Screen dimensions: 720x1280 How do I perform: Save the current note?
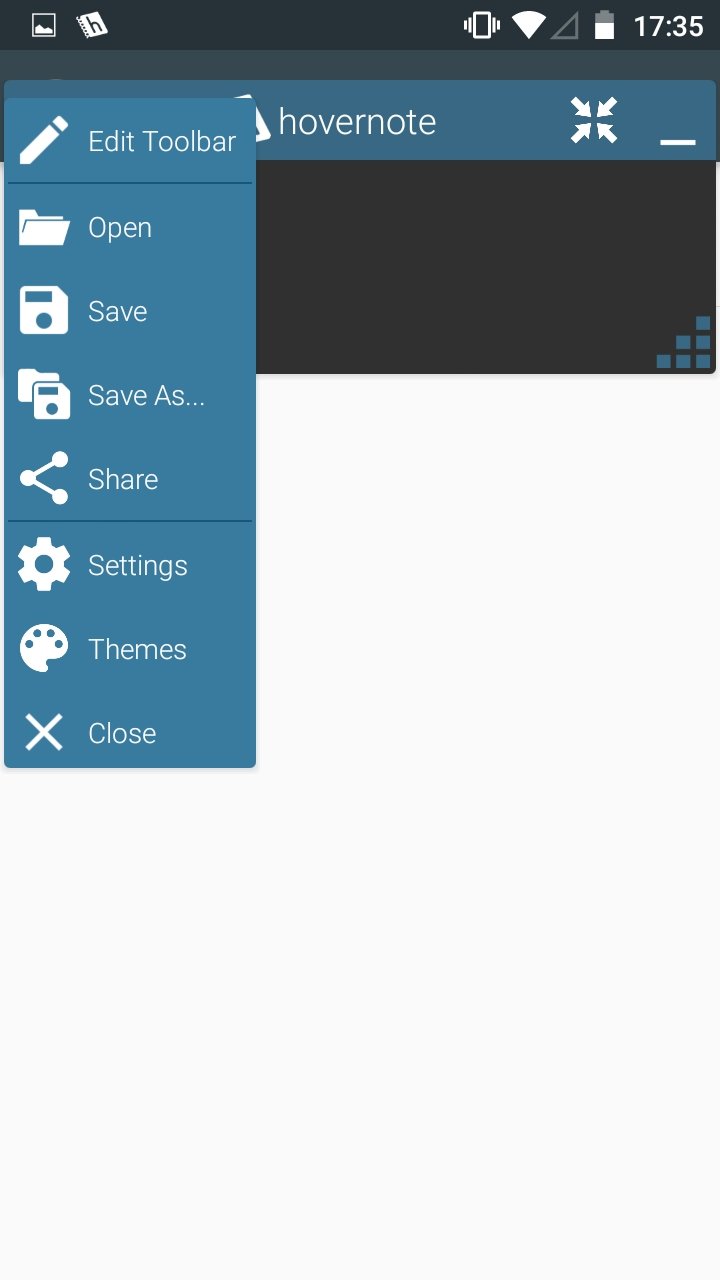(x=130, y=311)
